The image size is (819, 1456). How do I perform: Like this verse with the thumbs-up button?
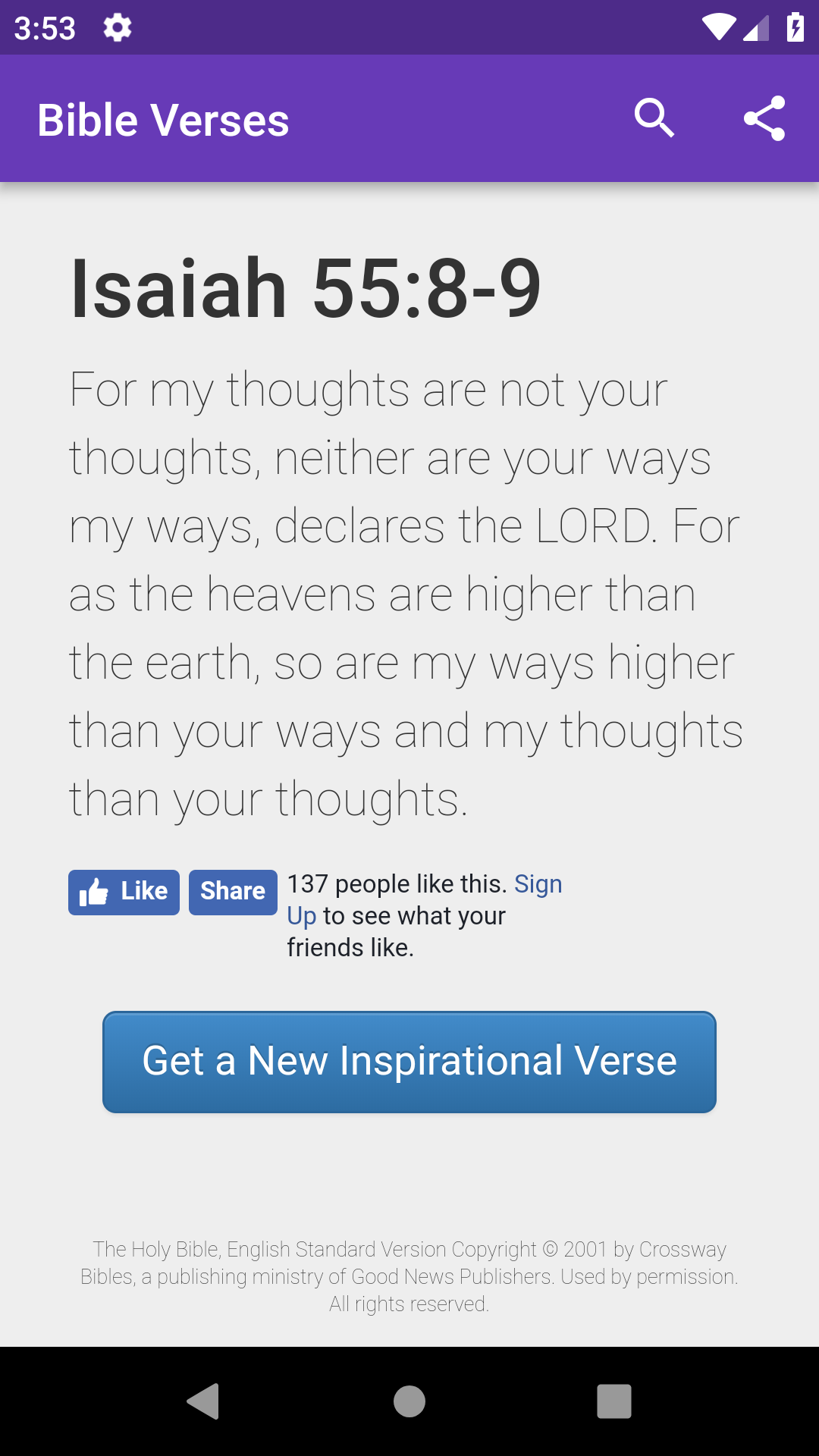tap(124, 892)
